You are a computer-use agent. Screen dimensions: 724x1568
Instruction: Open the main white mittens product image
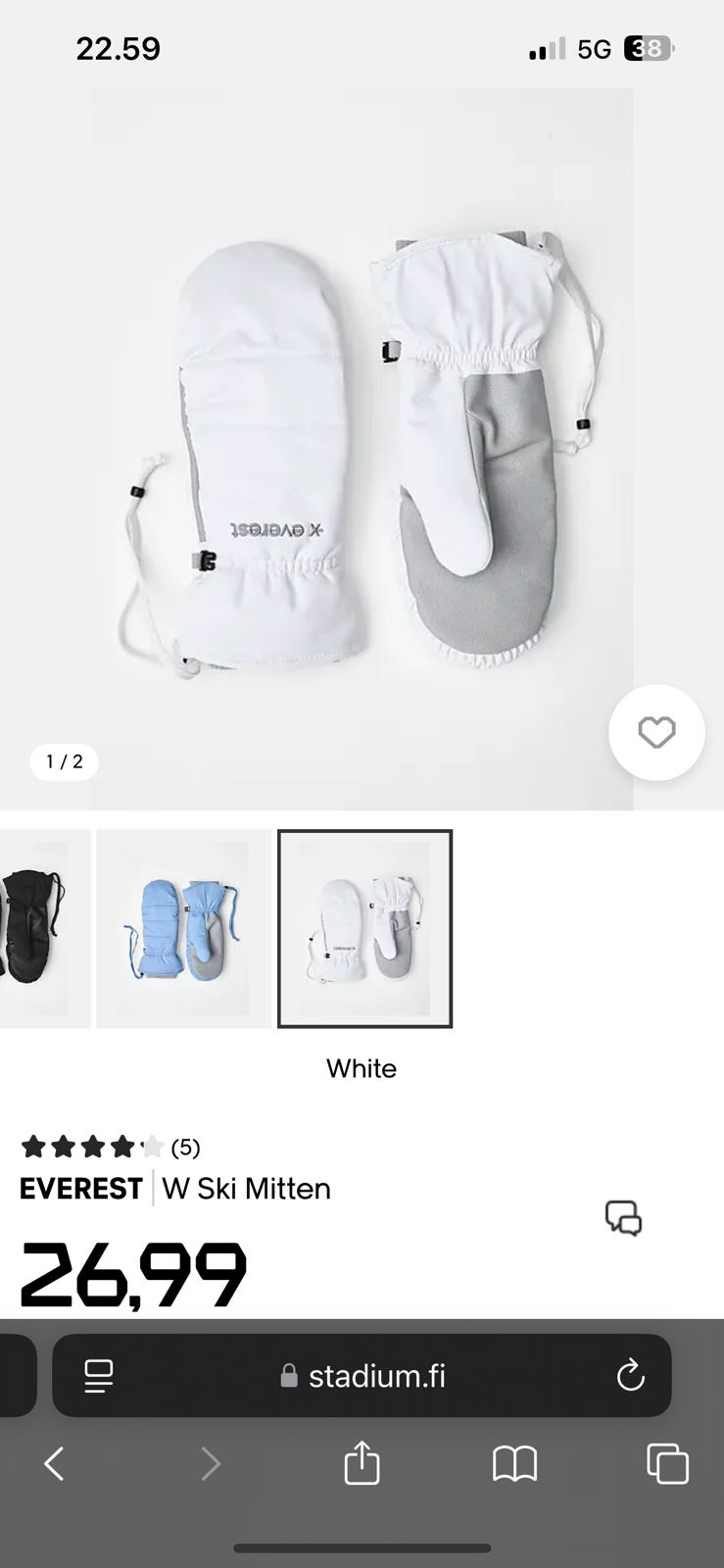tap(362, 449)
